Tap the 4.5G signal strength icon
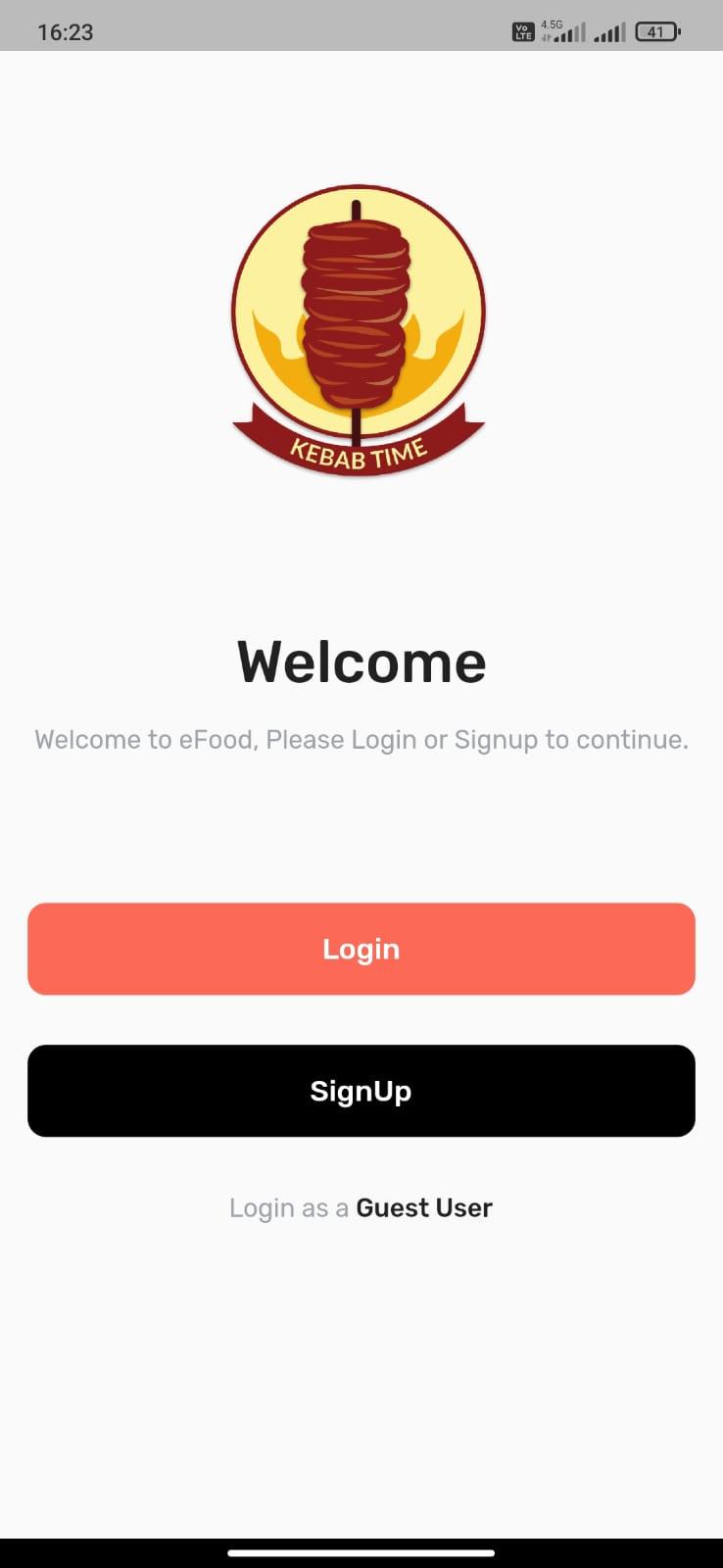723x1568 pixels. tap(563, 31)
